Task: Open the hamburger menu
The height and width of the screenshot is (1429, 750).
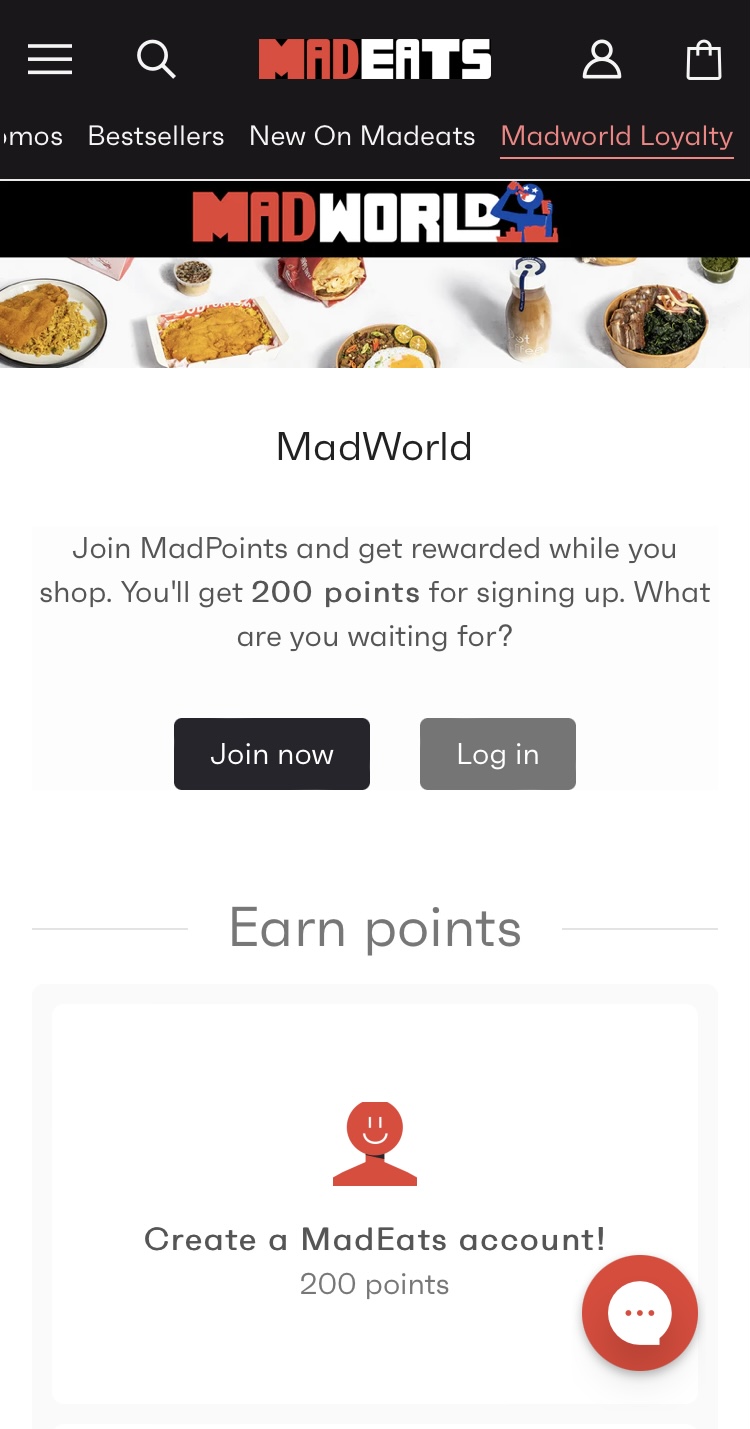Action: point(50,60)
